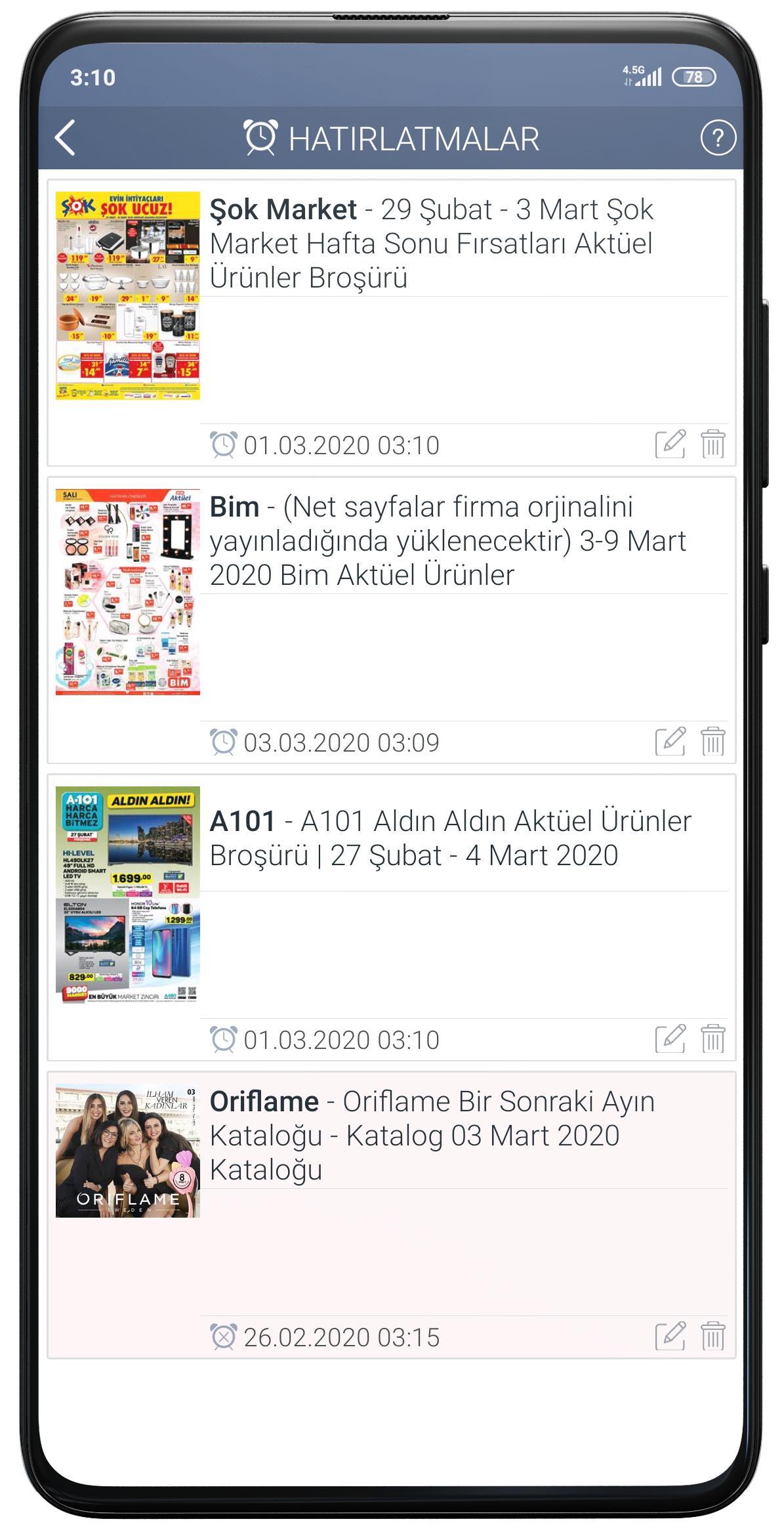Open the help question mark icon
The image size is (784, 1536).
718,138
